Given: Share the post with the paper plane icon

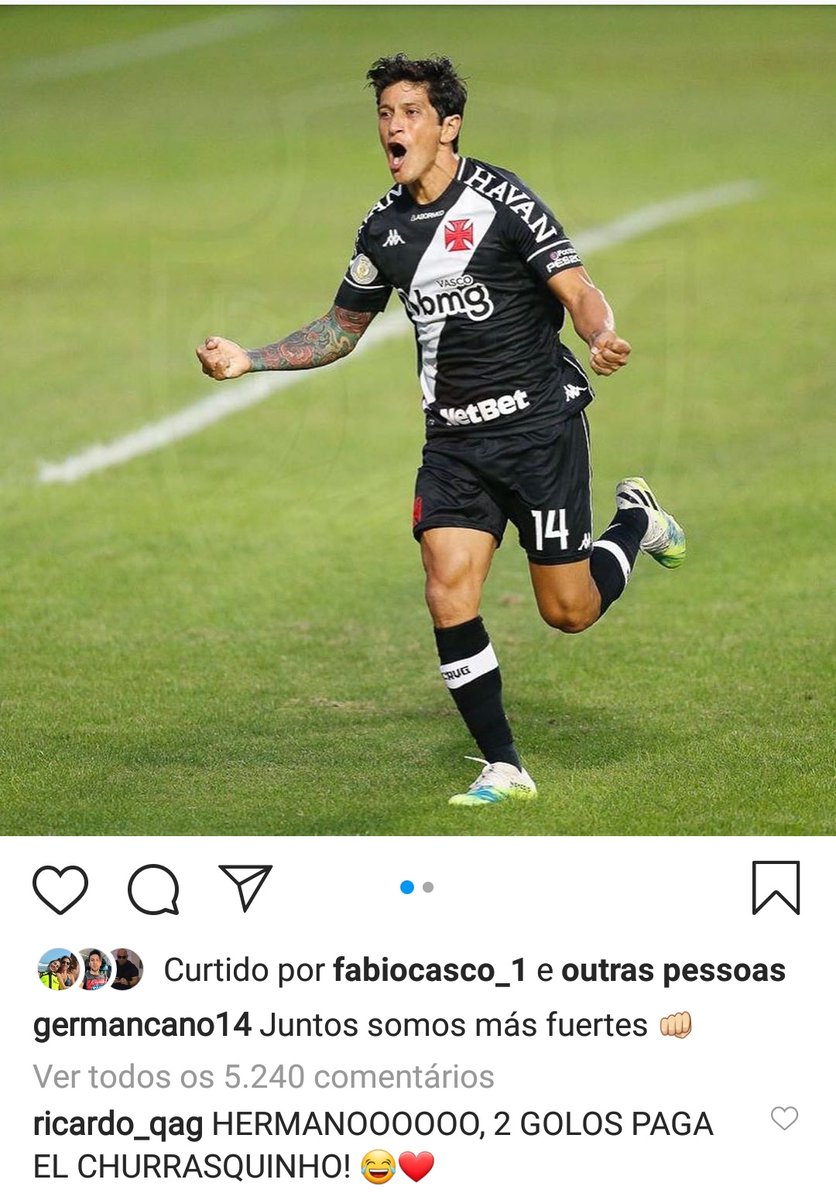Looking at the screenshot, I should (245, 887).
